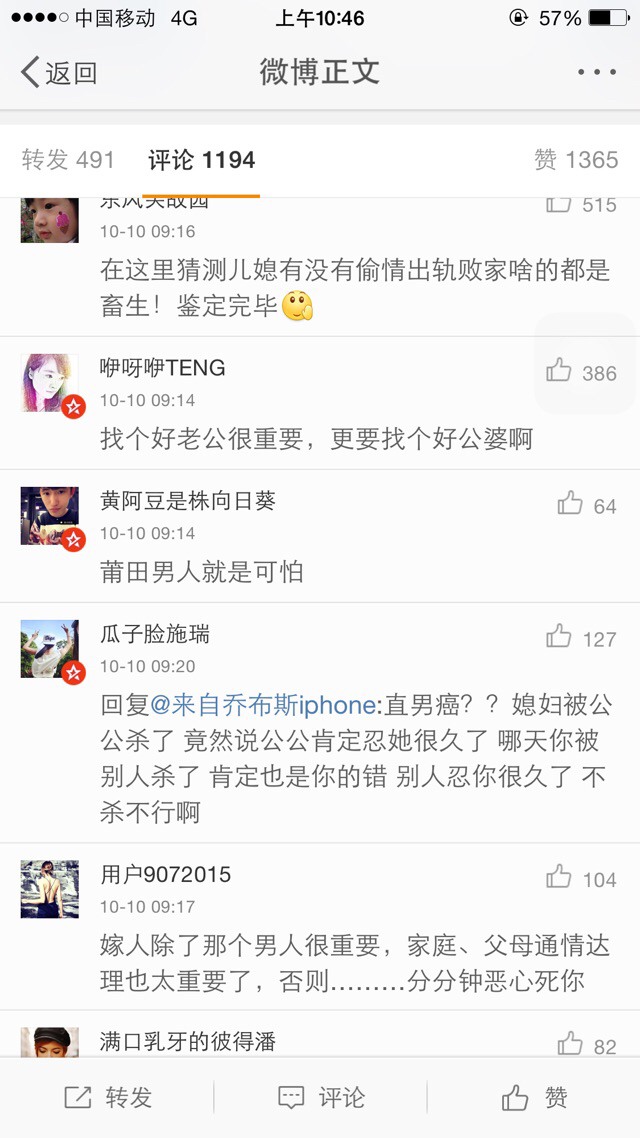
Task: Open the three-dot more options menu
Action: coord(596,72)
